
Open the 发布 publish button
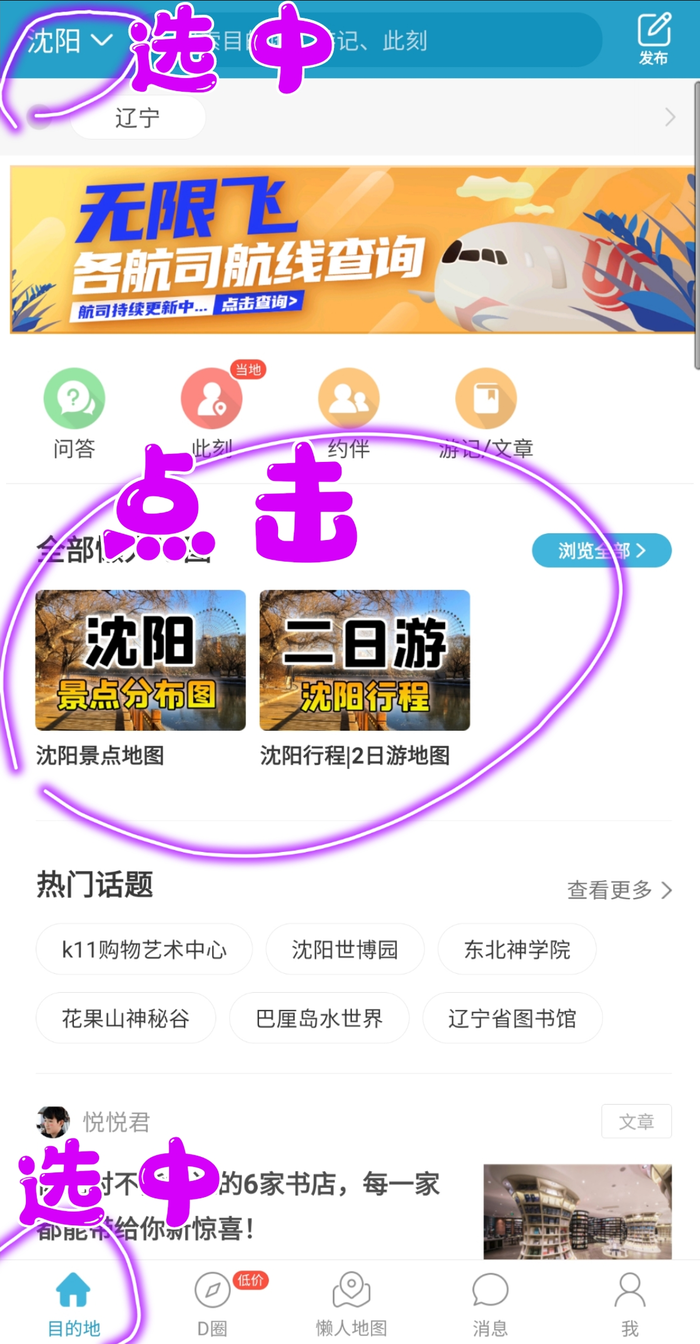(653, 38)
